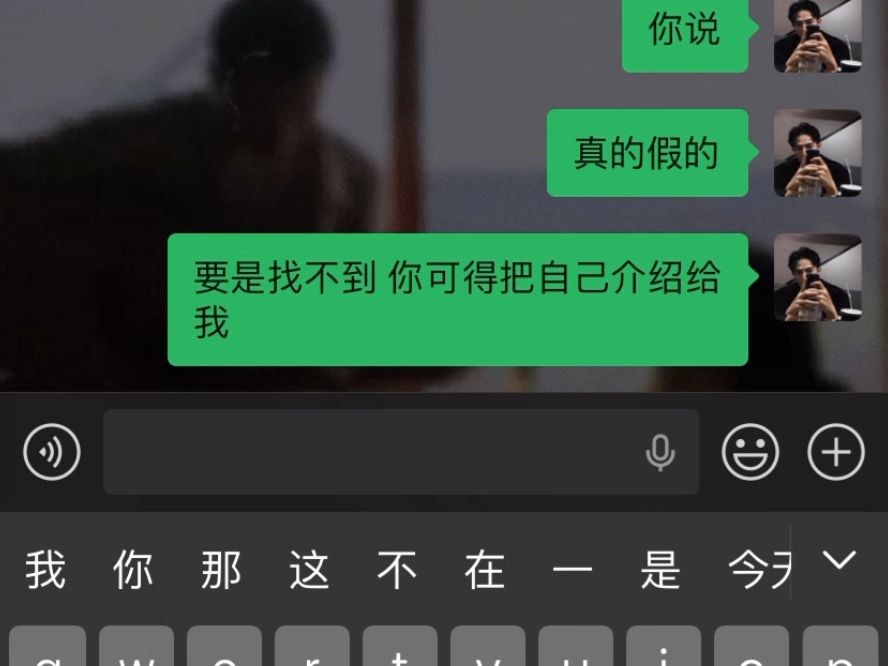Screen dimensions: 888x666
Task: Select the keyboard suggestion 我
Action: 46,571
